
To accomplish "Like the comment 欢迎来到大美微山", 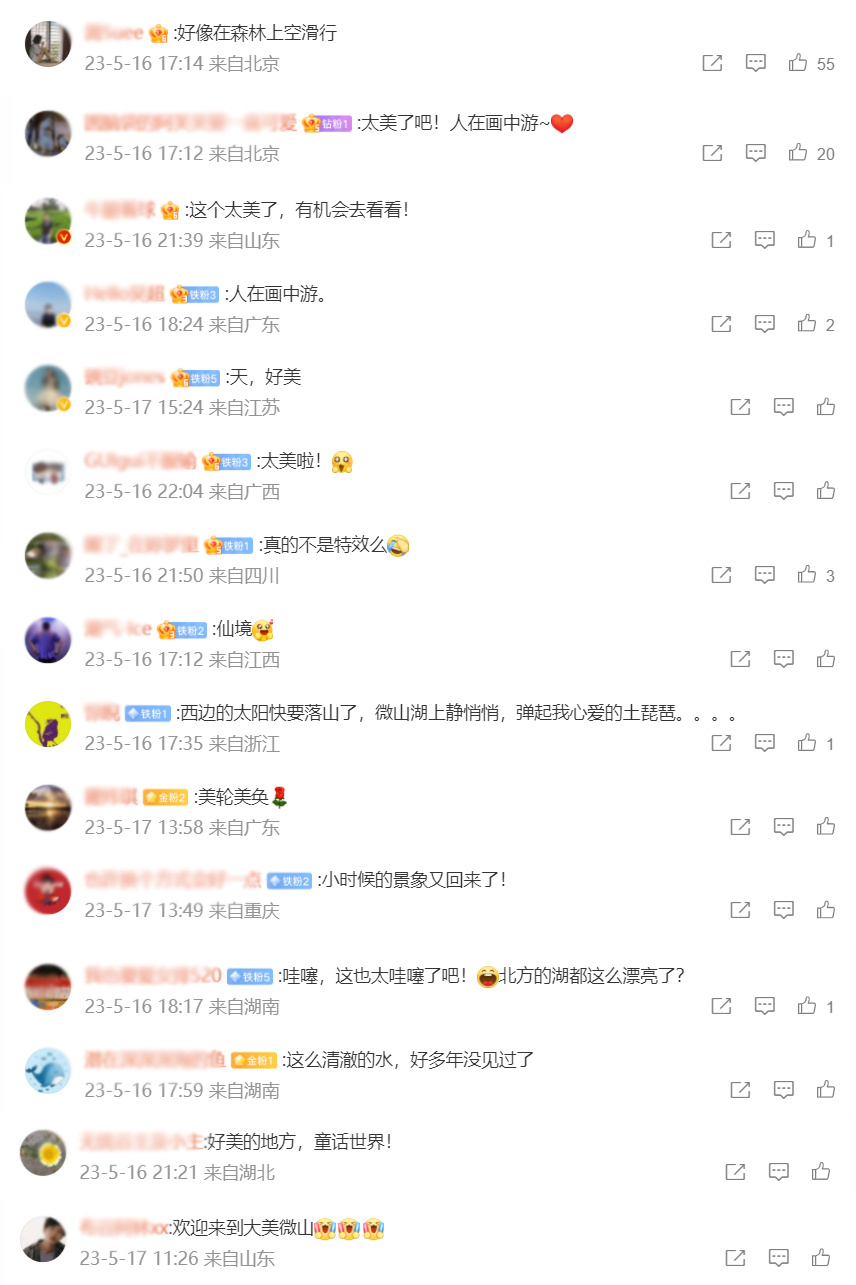I will 821,1257.
